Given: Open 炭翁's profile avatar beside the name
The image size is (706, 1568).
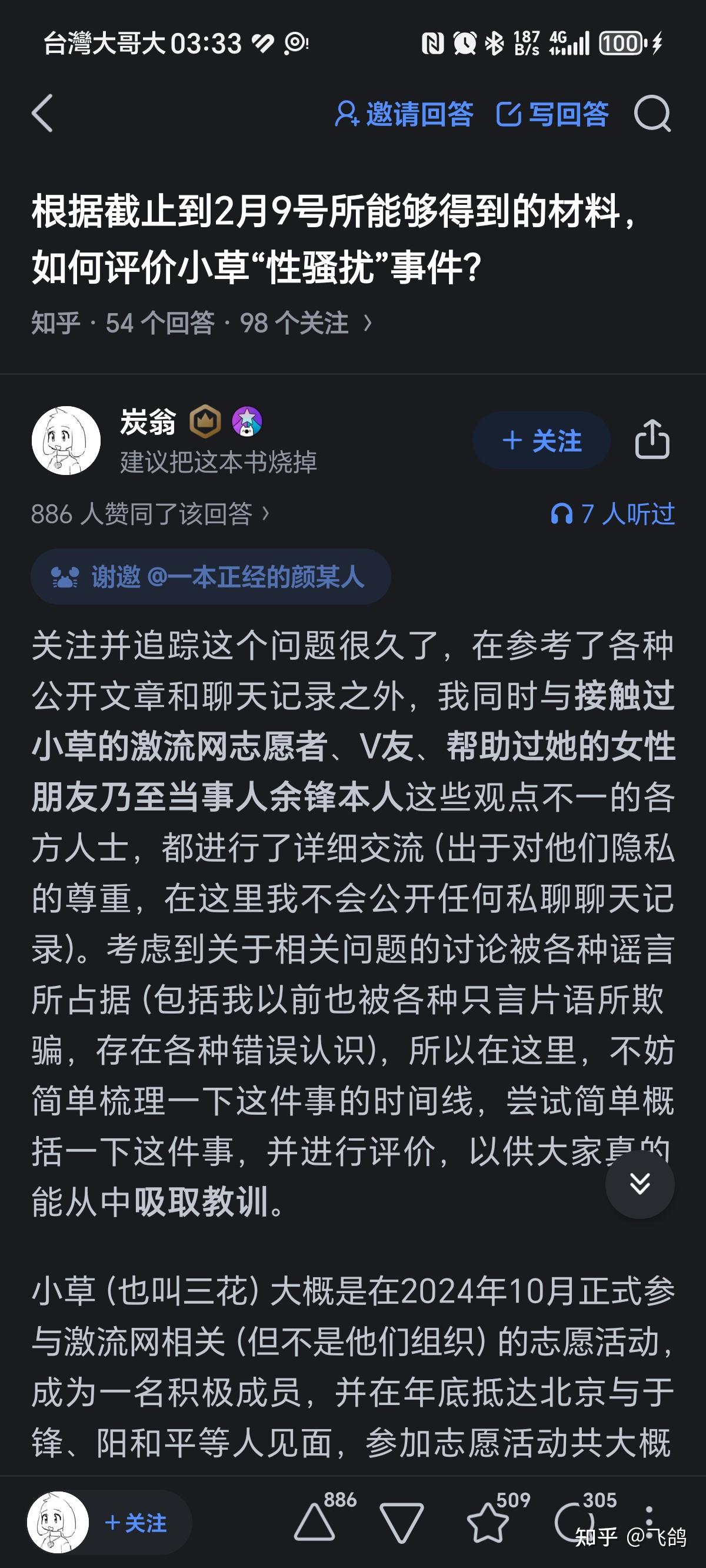Looking at the screenshot, I should (66, 440).
